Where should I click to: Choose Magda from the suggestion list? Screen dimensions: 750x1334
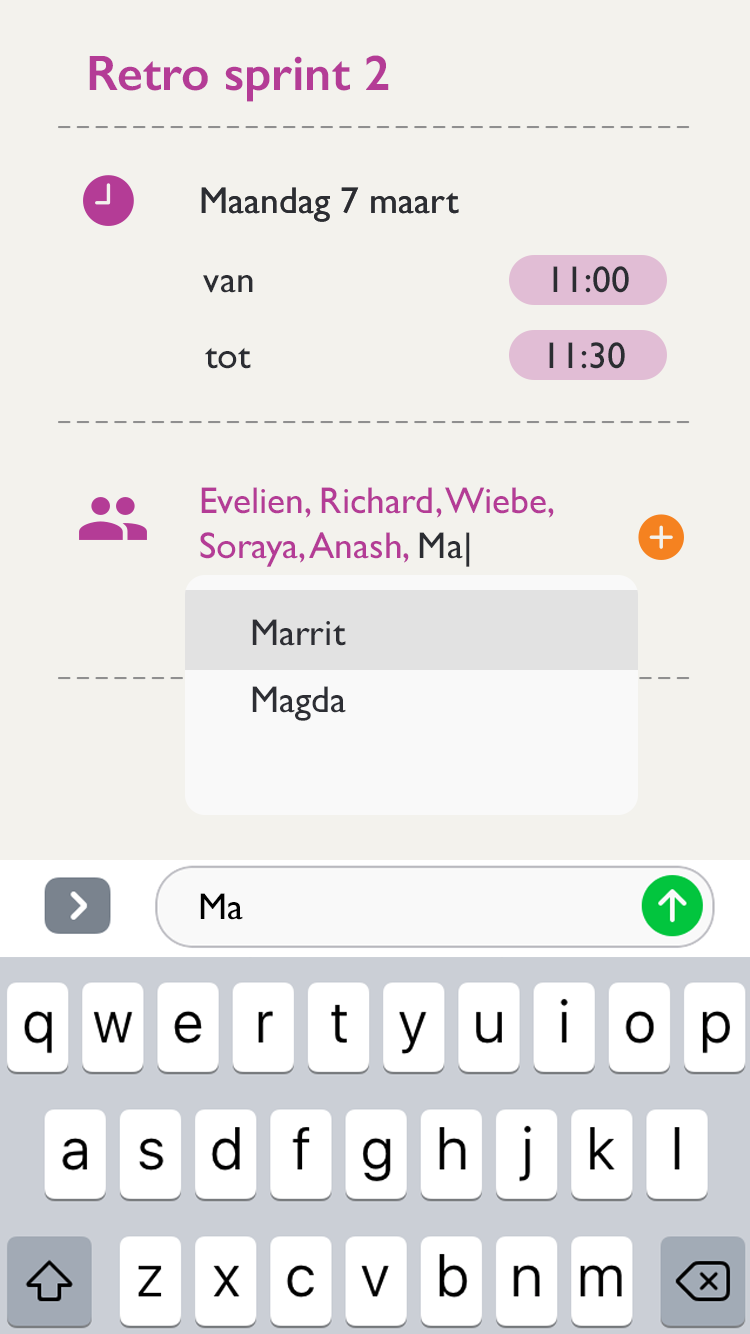[x=410, y=700]
